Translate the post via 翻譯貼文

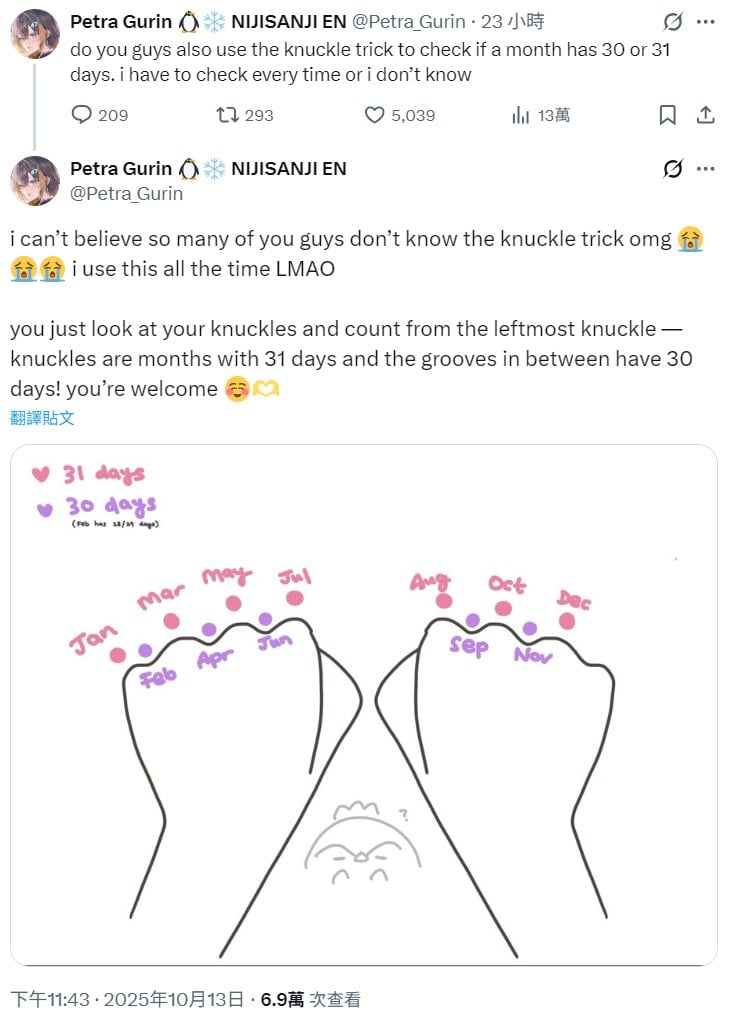point(42,418)
